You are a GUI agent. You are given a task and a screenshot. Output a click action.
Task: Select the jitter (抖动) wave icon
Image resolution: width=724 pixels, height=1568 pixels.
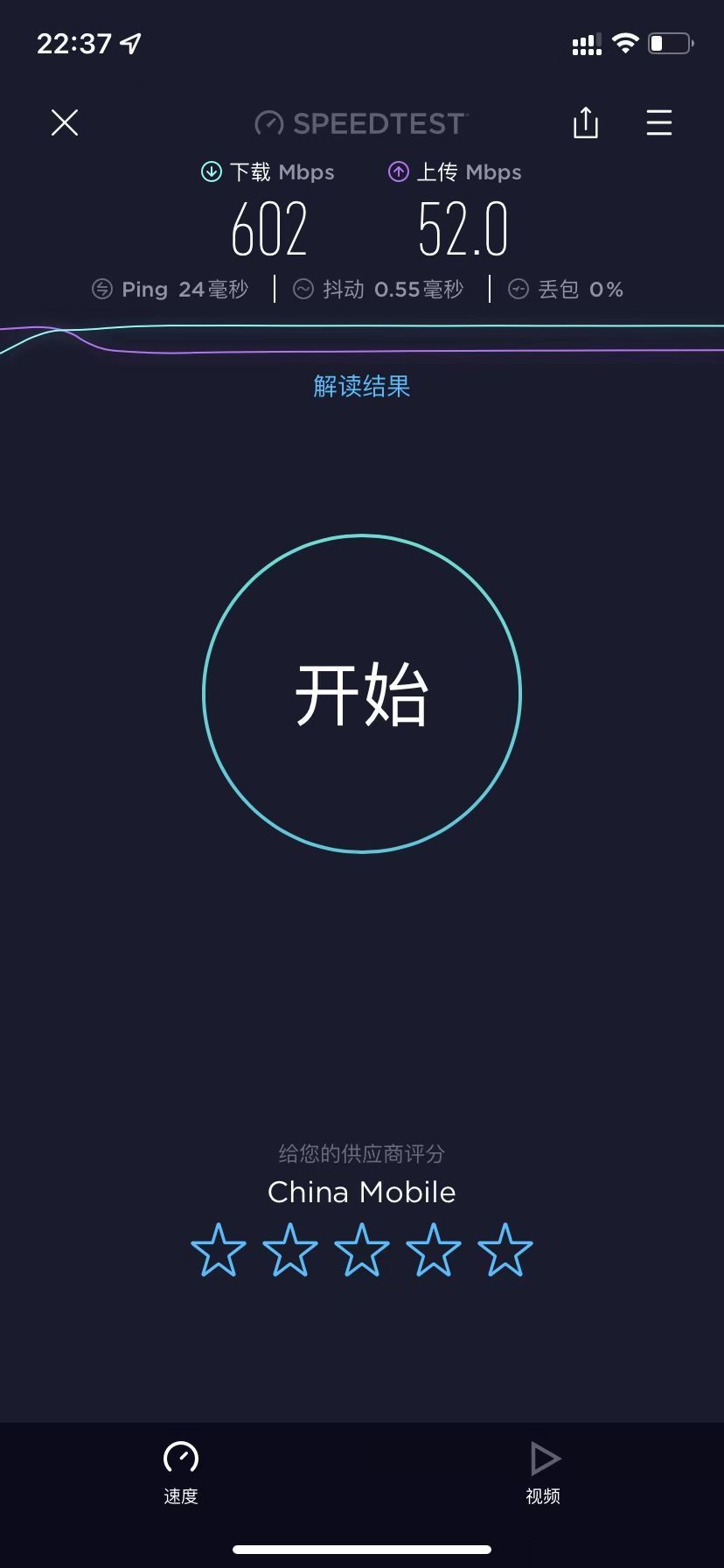(x=302, y=289)
